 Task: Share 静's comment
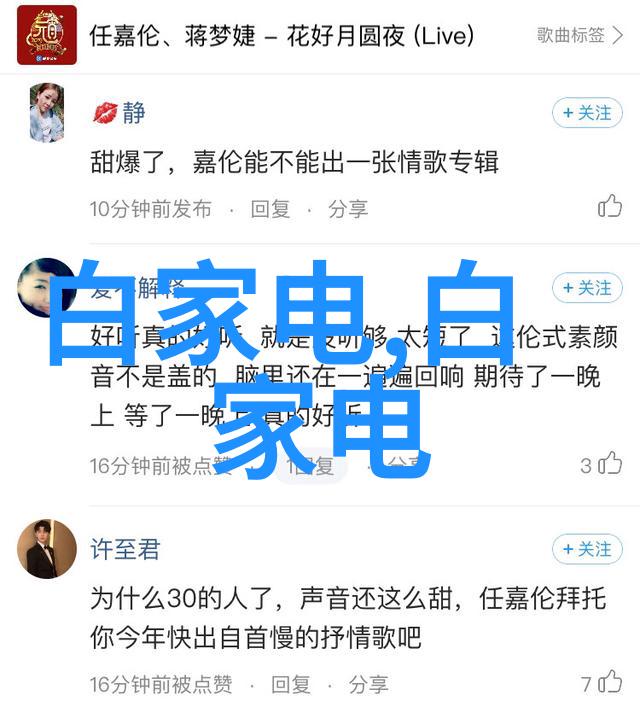348,209
